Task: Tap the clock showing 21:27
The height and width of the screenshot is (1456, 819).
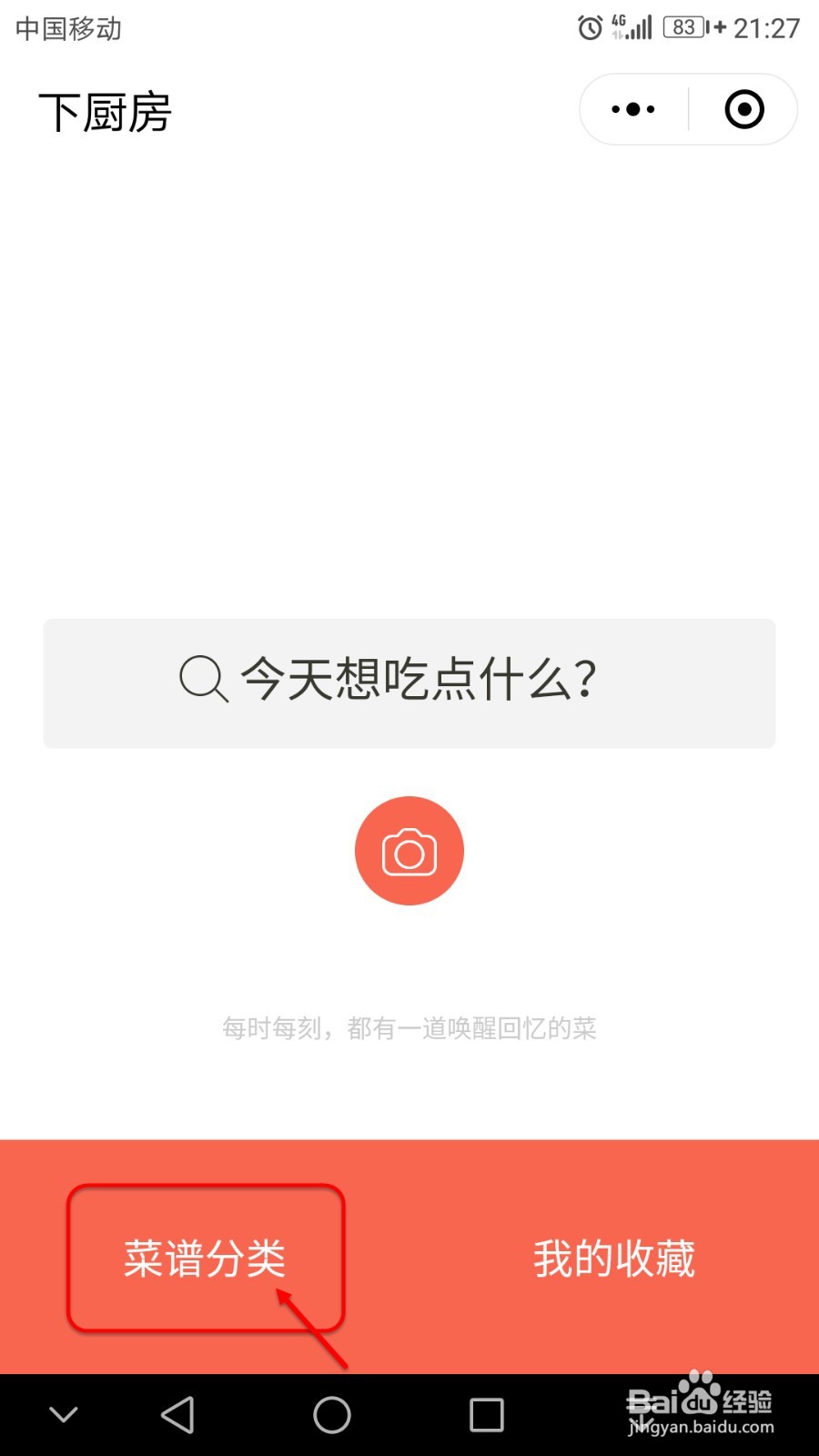Action: coord(769,27)
